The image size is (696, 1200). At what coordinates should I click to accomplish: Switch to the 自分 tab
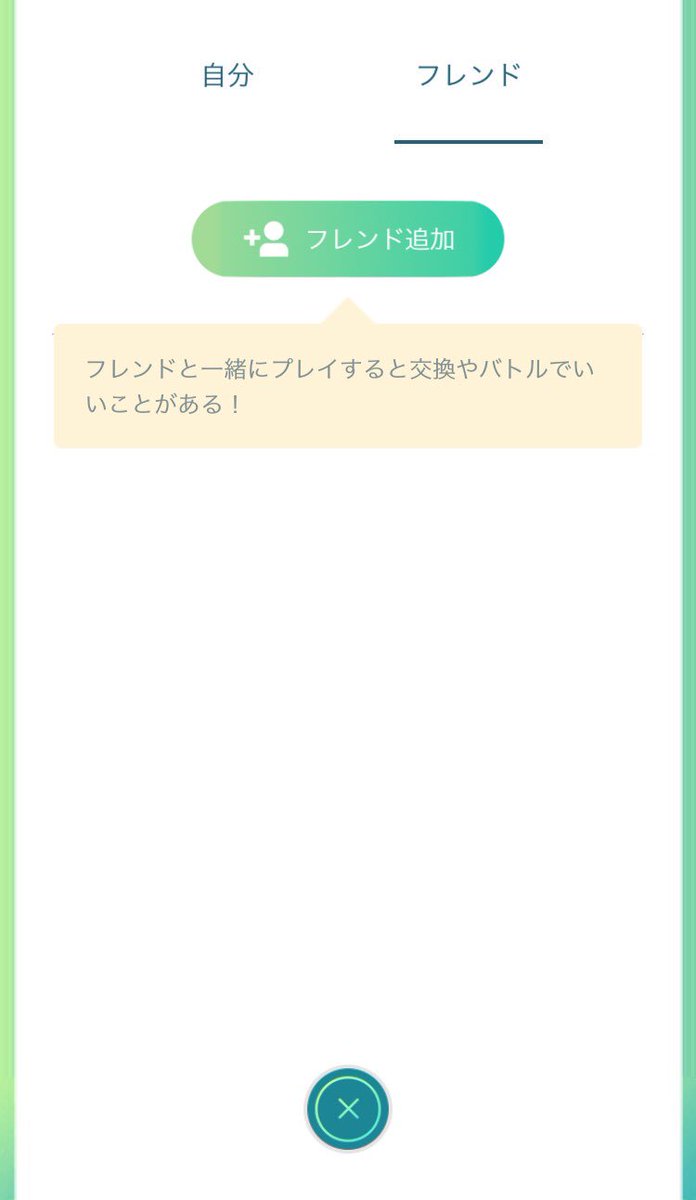pyautogui.click(x=228, y=76)
